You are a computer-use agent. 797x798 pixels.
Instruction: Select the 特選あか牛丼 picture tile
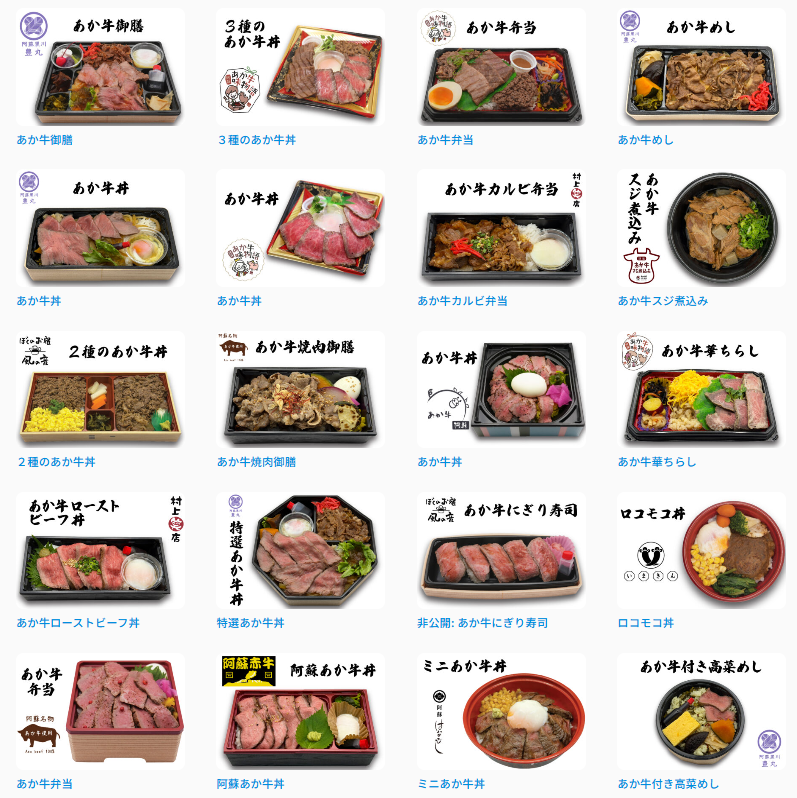coord(300,550)
